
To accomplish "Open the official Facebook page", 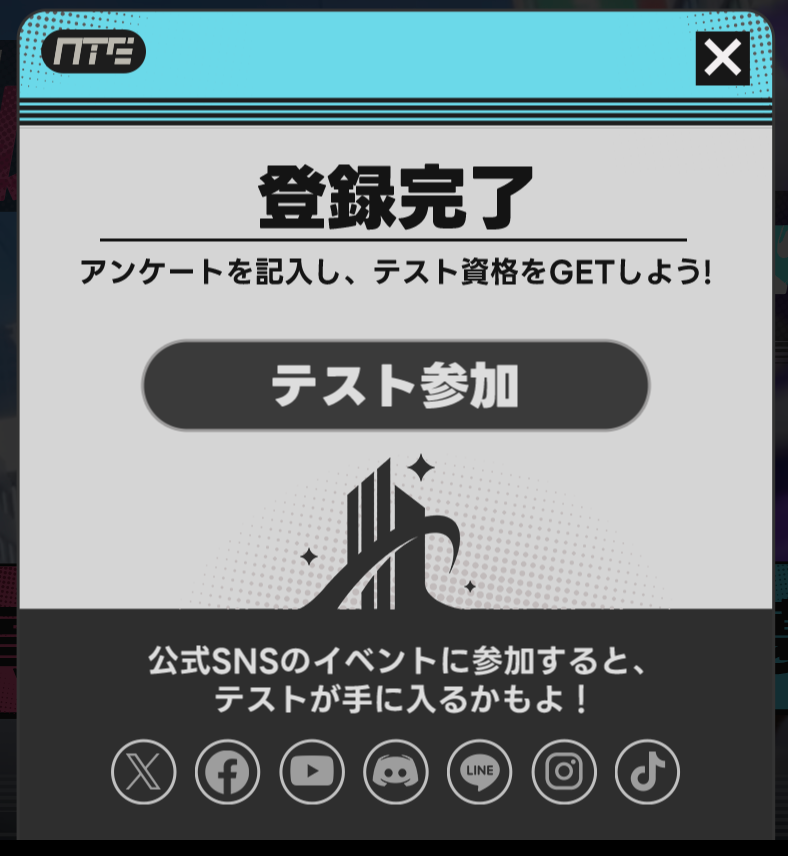I will tap(227, 772).
